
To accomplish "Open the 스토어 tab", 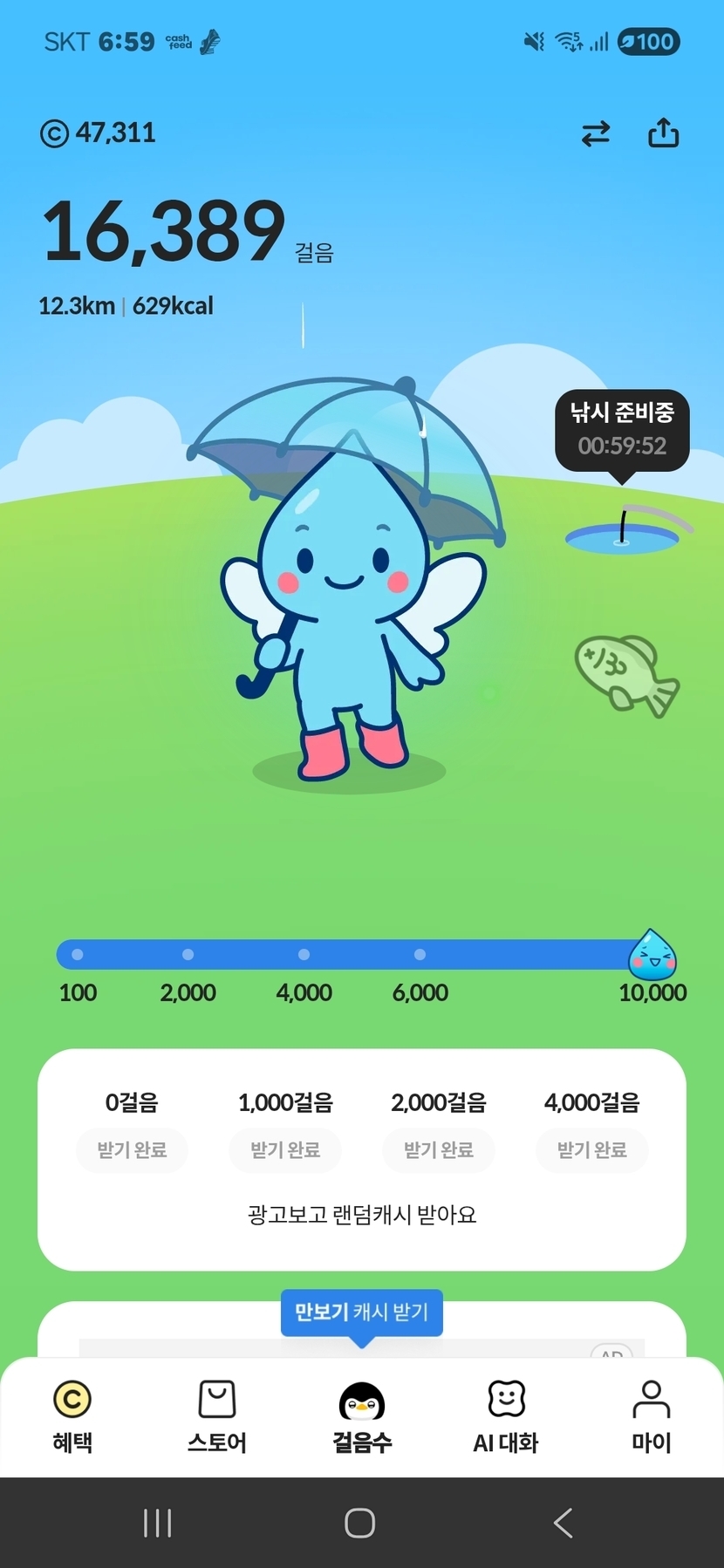I will coord(217,1417).
